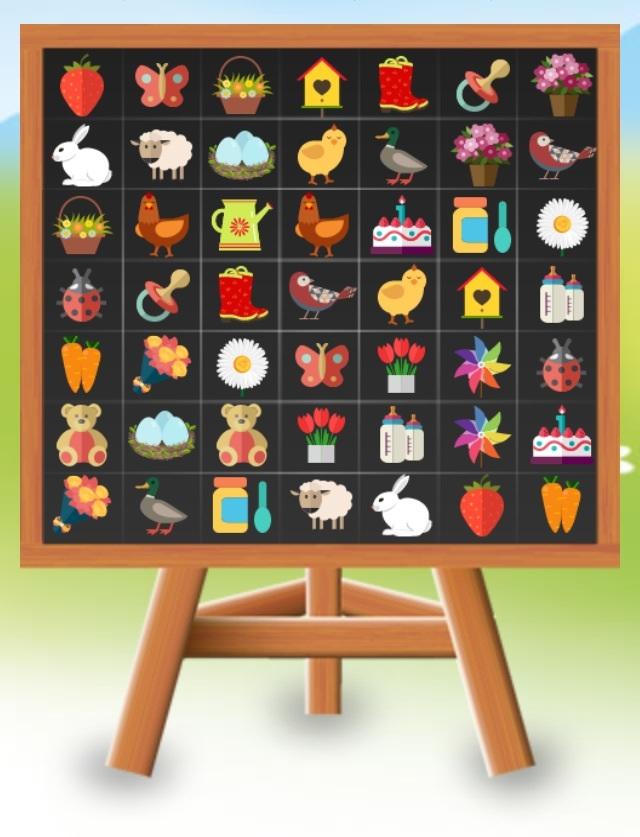The width and height of the screenshot is (640, 837).
Task: Select the green watering can tile
Action: click(x=241, y=226)
